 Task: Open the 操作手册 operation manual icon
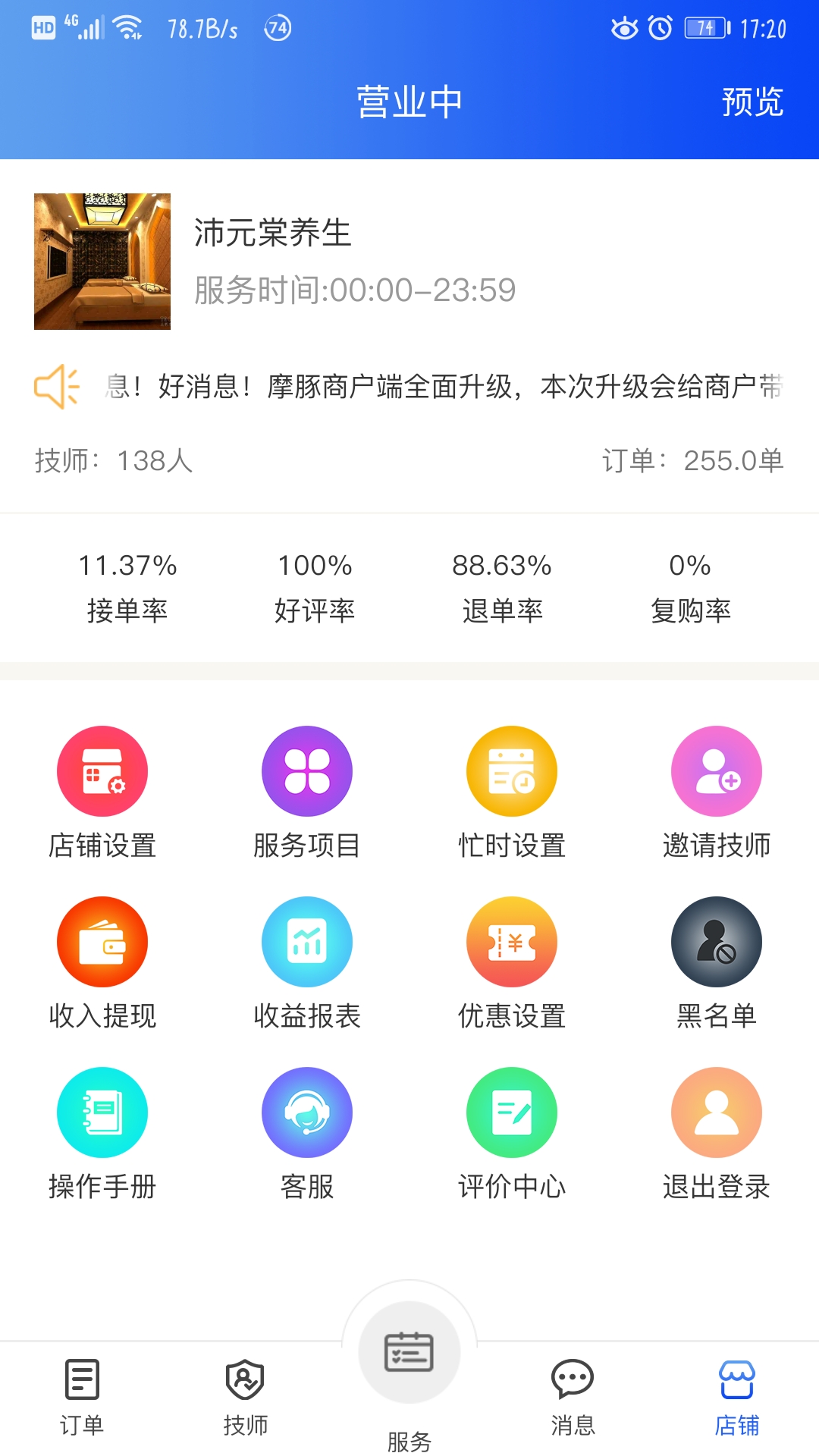coord(102,1112)
